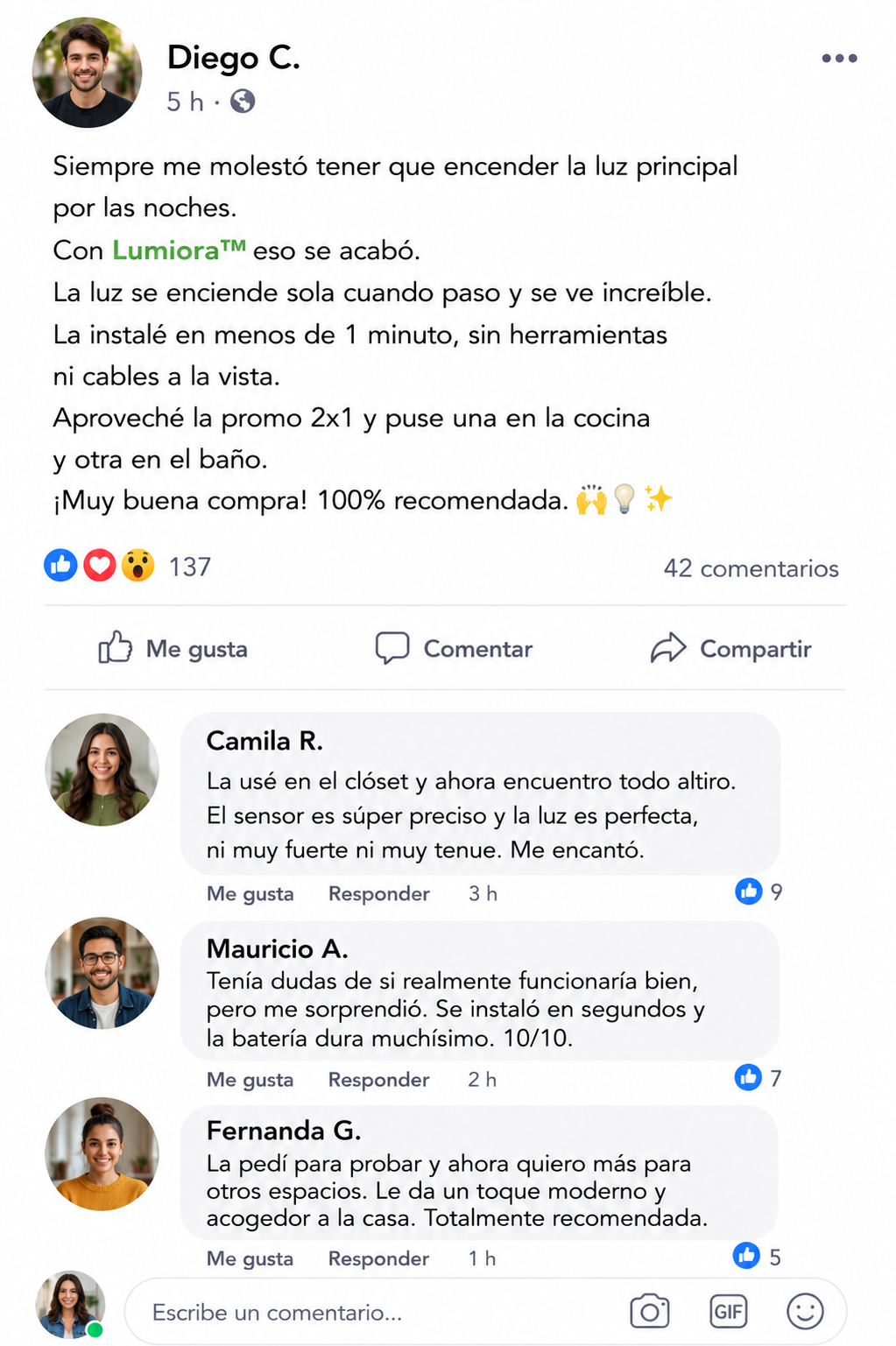This screenshot has width=896, height=1346.
Task: Tap Comentar under the post
Action: 454,649
